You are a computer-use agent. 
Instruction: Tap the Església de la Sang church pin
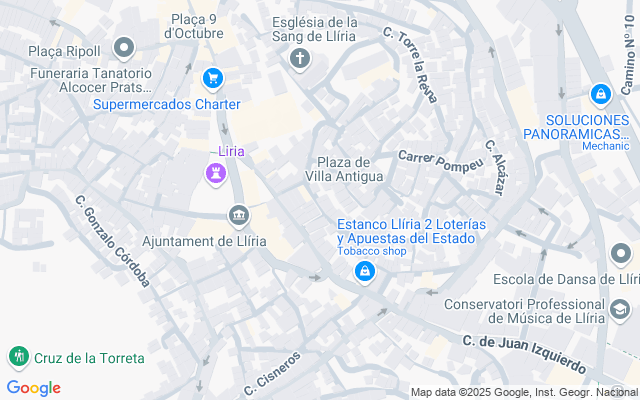pos(298,59)
